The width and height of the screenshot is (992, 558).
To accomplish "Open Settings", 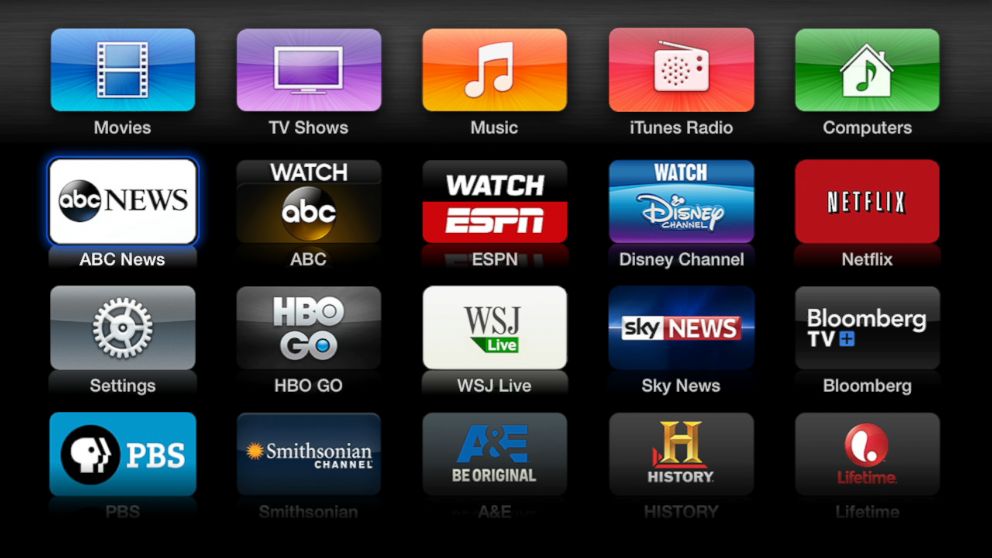I will click(123, 328).
